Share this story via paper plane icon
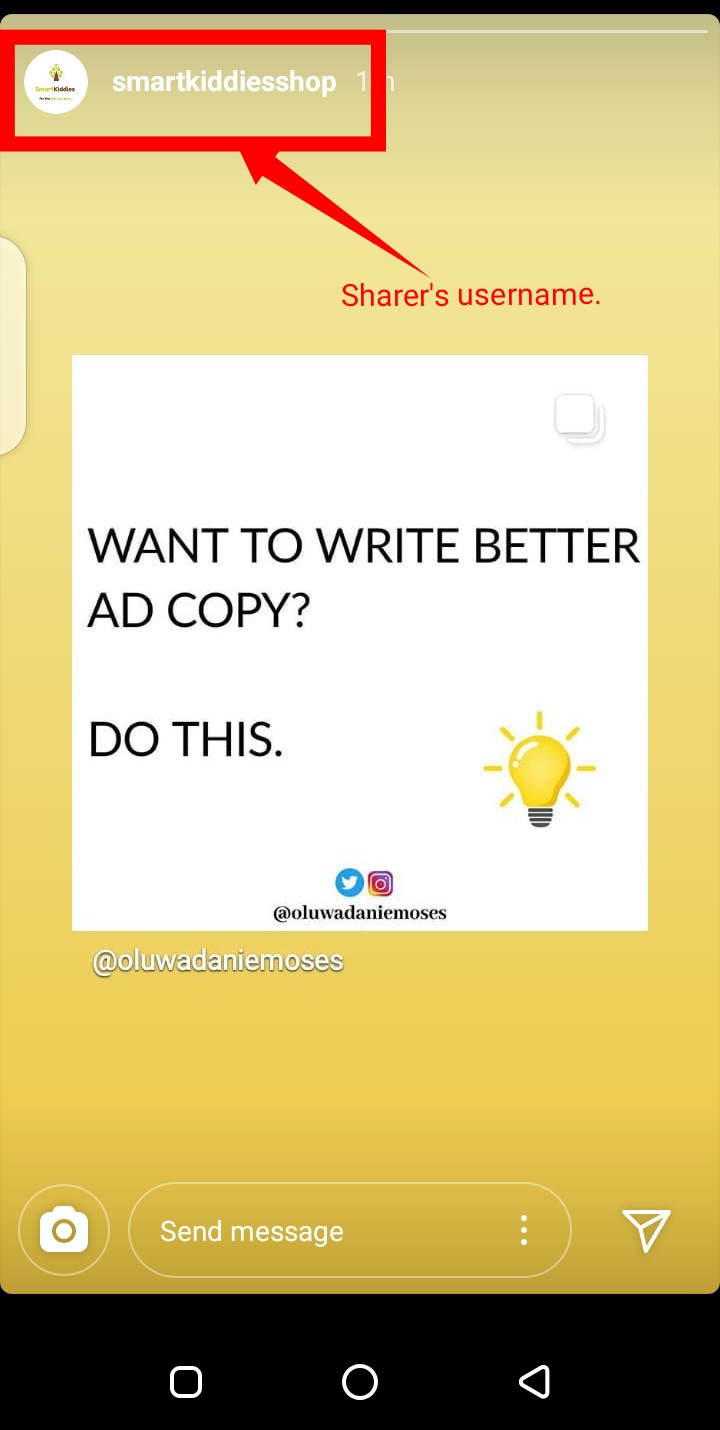Viewport: 720px width, 1430px height. click(646, 1230)
